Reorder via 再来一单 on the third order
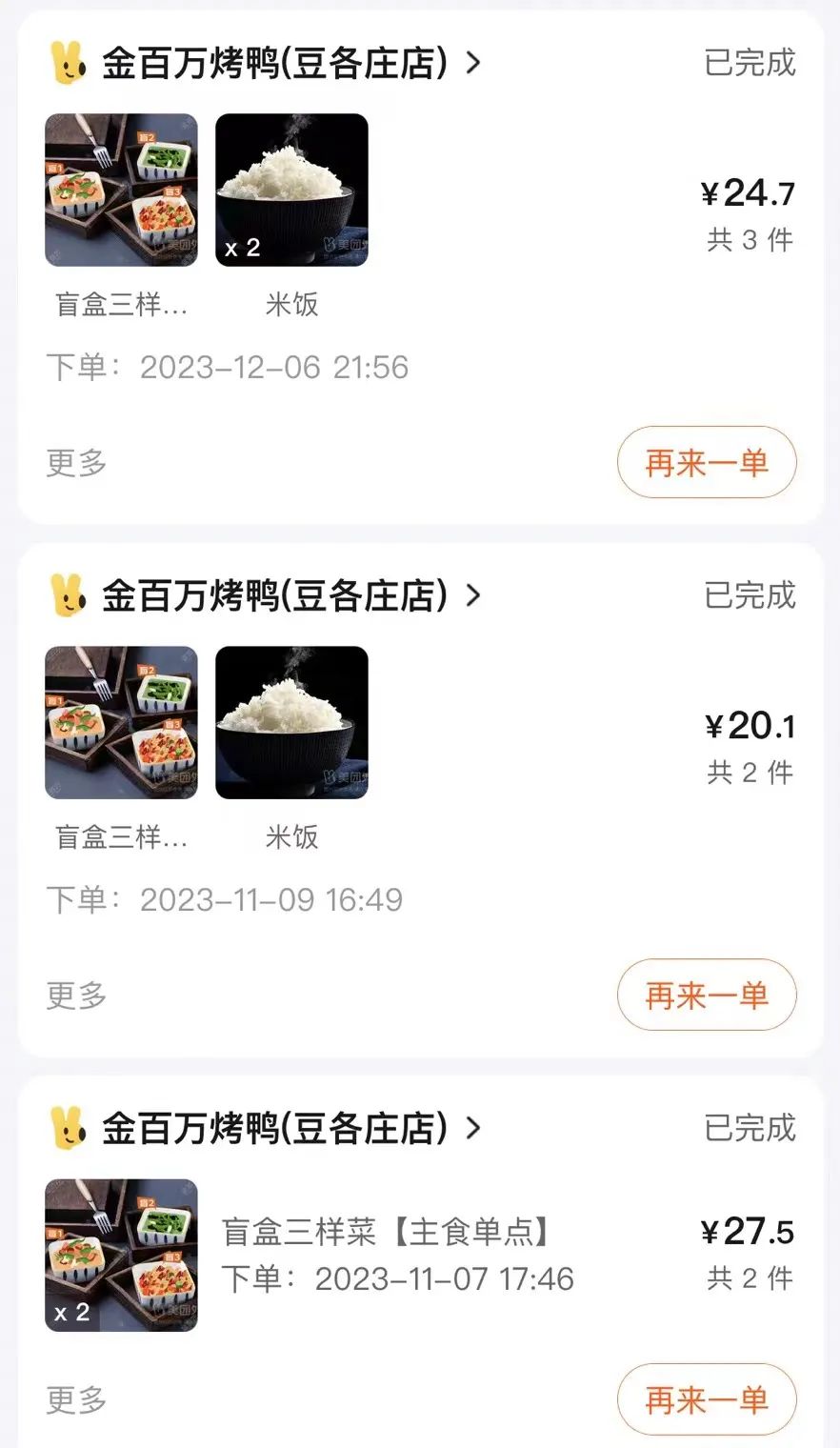Viewport: 840px width, 1448px height. pos(706,1399)
